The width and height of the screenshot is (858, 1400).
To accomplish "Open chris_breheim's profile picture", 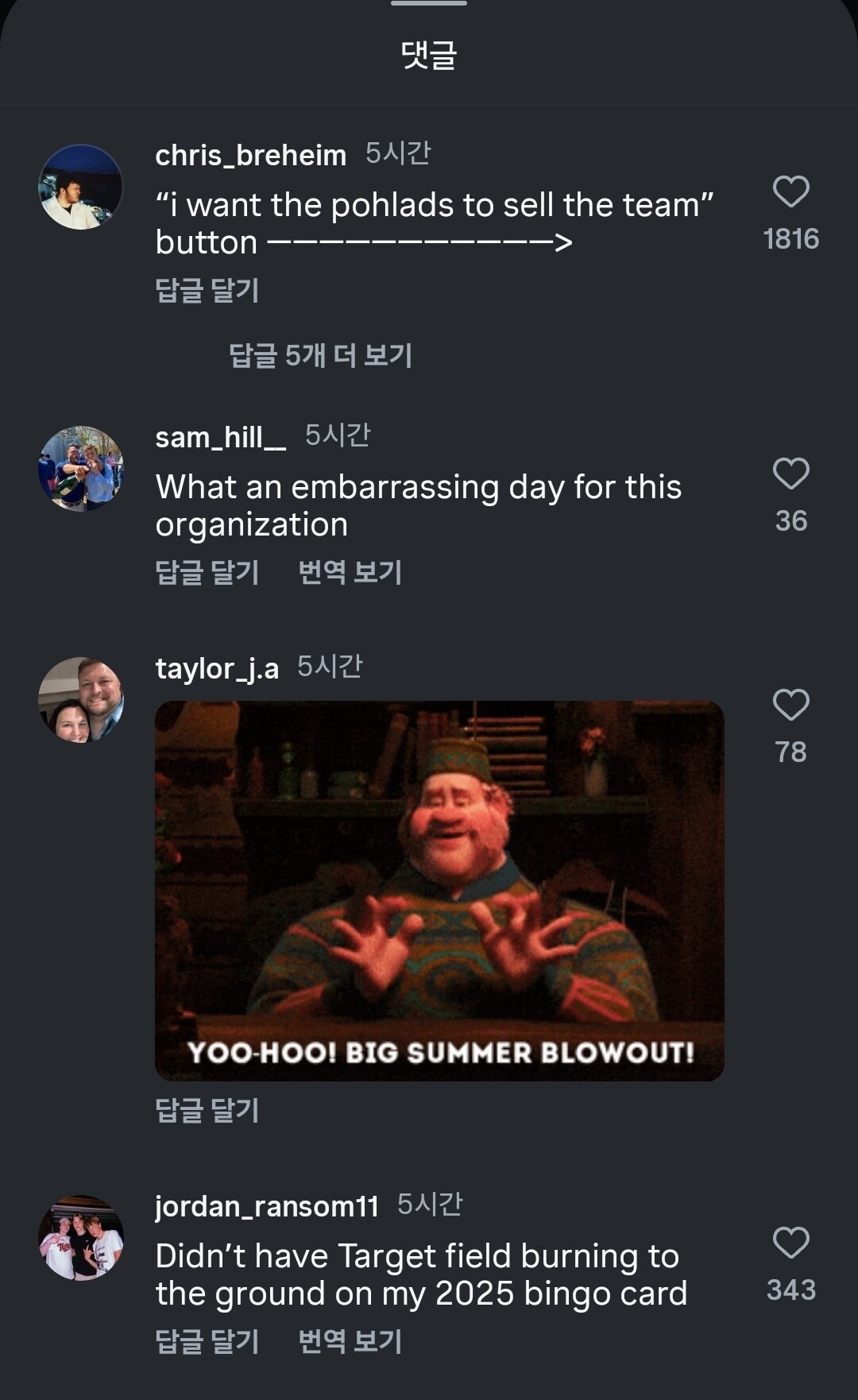I will 81,187.
